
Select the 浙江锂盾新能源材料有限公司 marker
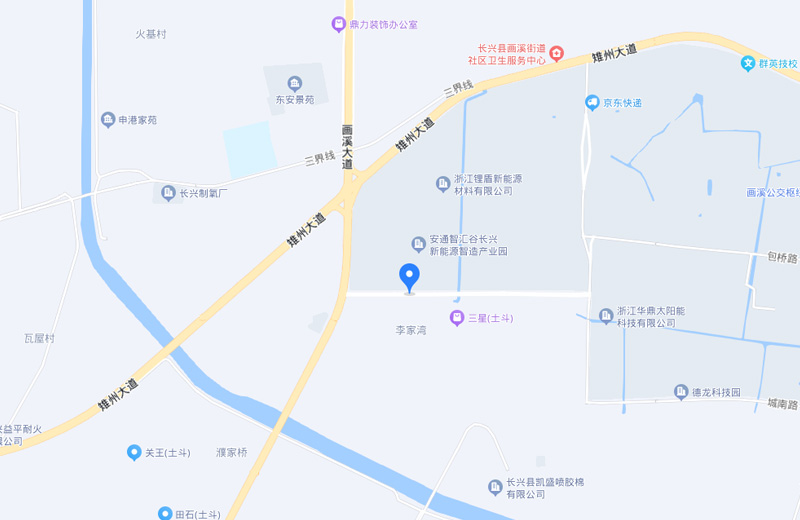(x=443, y=183)
